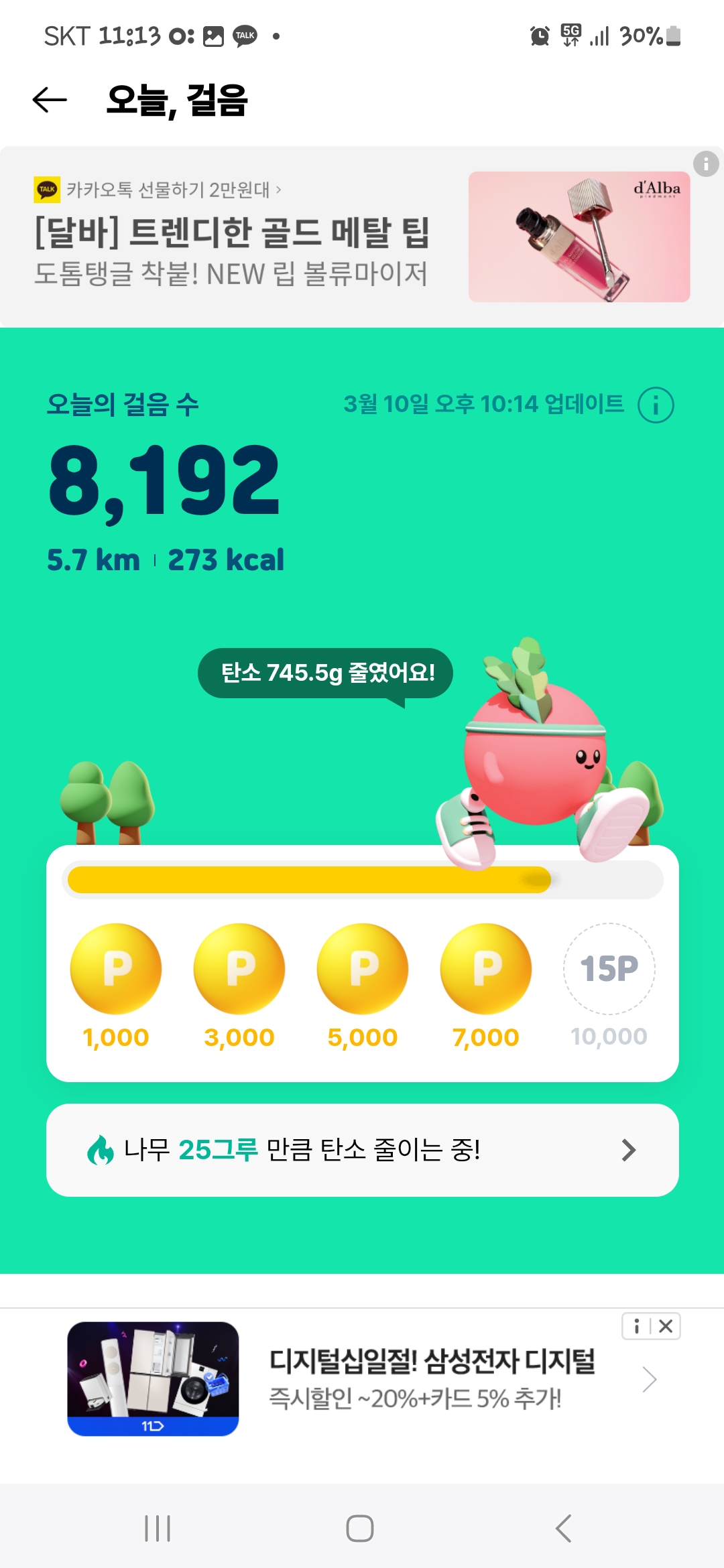Go to the system home screen
The height and width of the screenshot is (1568, 724).
(360, 1528)
